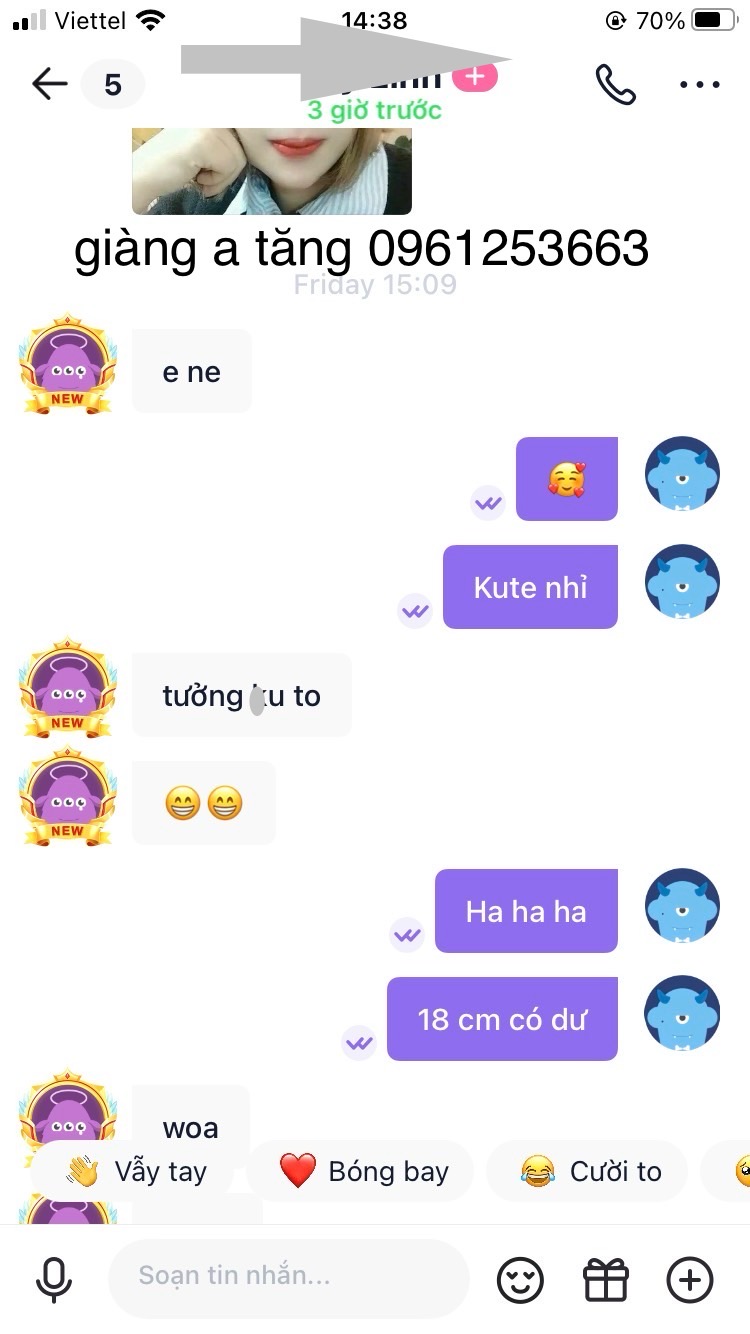Send the Bóng bay quick reply
Viewport: 750px width, 1334px height.
[x=364, y=1171]
